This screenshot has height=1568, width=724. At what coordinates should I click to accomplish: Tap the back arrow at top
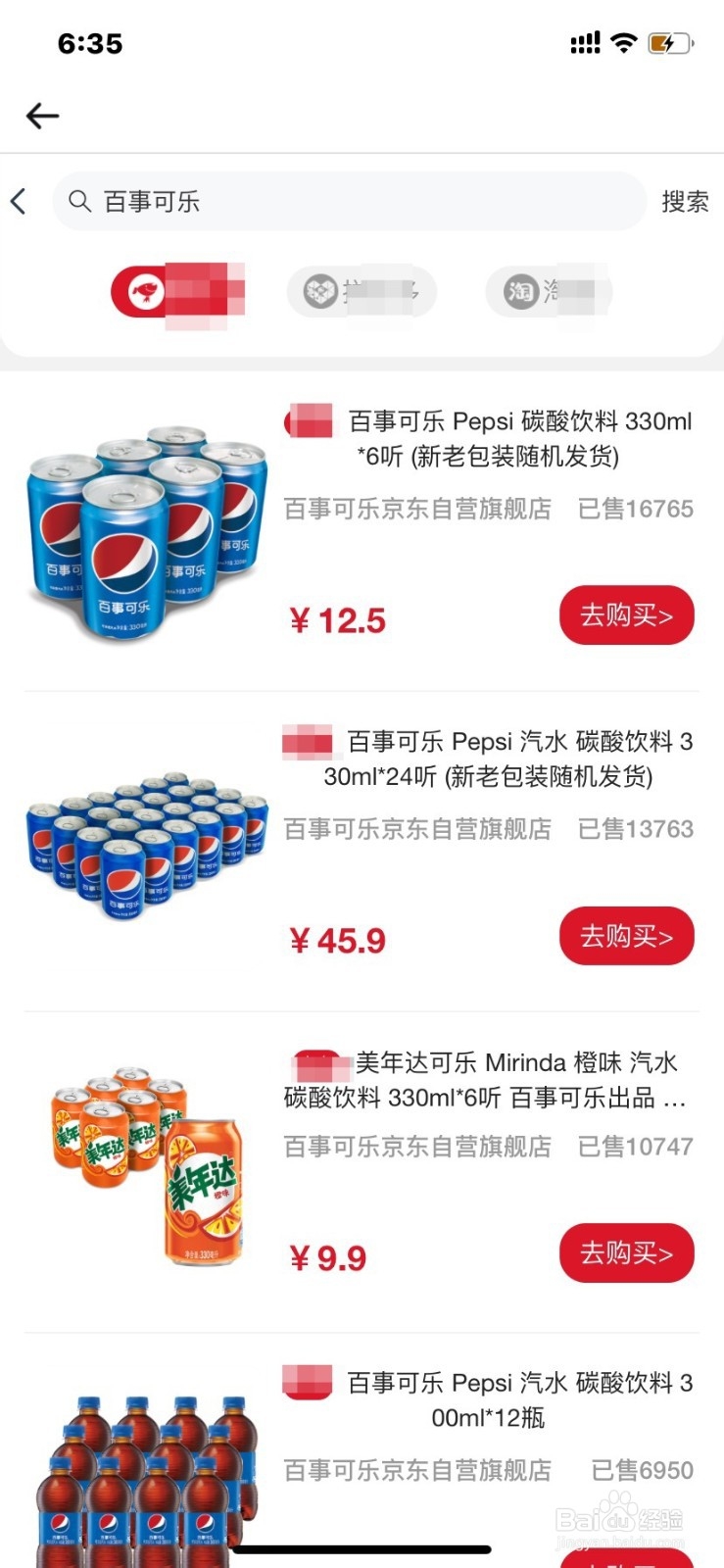[42, 116]
